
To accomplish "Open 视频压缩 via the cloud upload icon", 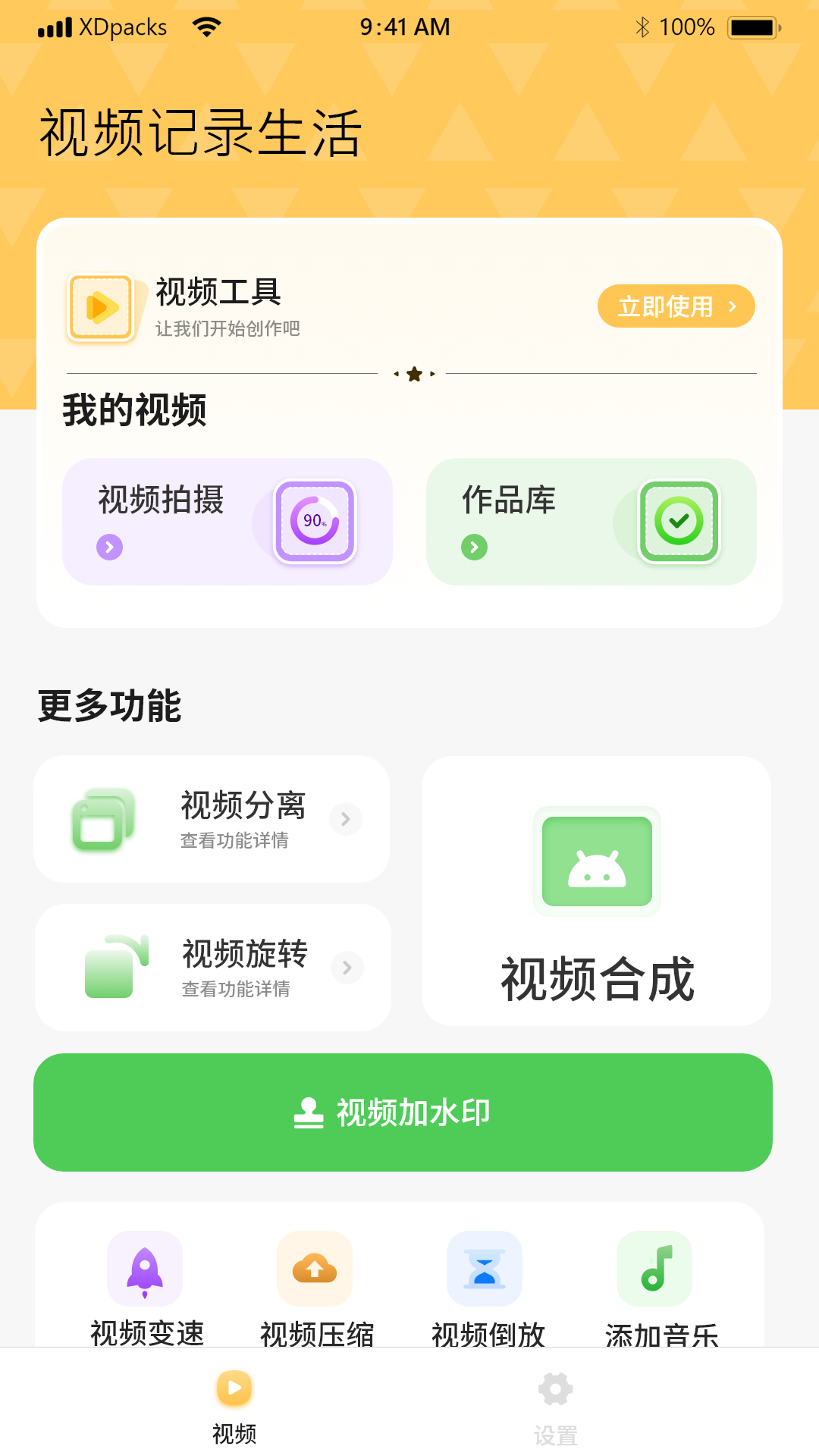I will pyautogui.click(x=314, y=1269).
